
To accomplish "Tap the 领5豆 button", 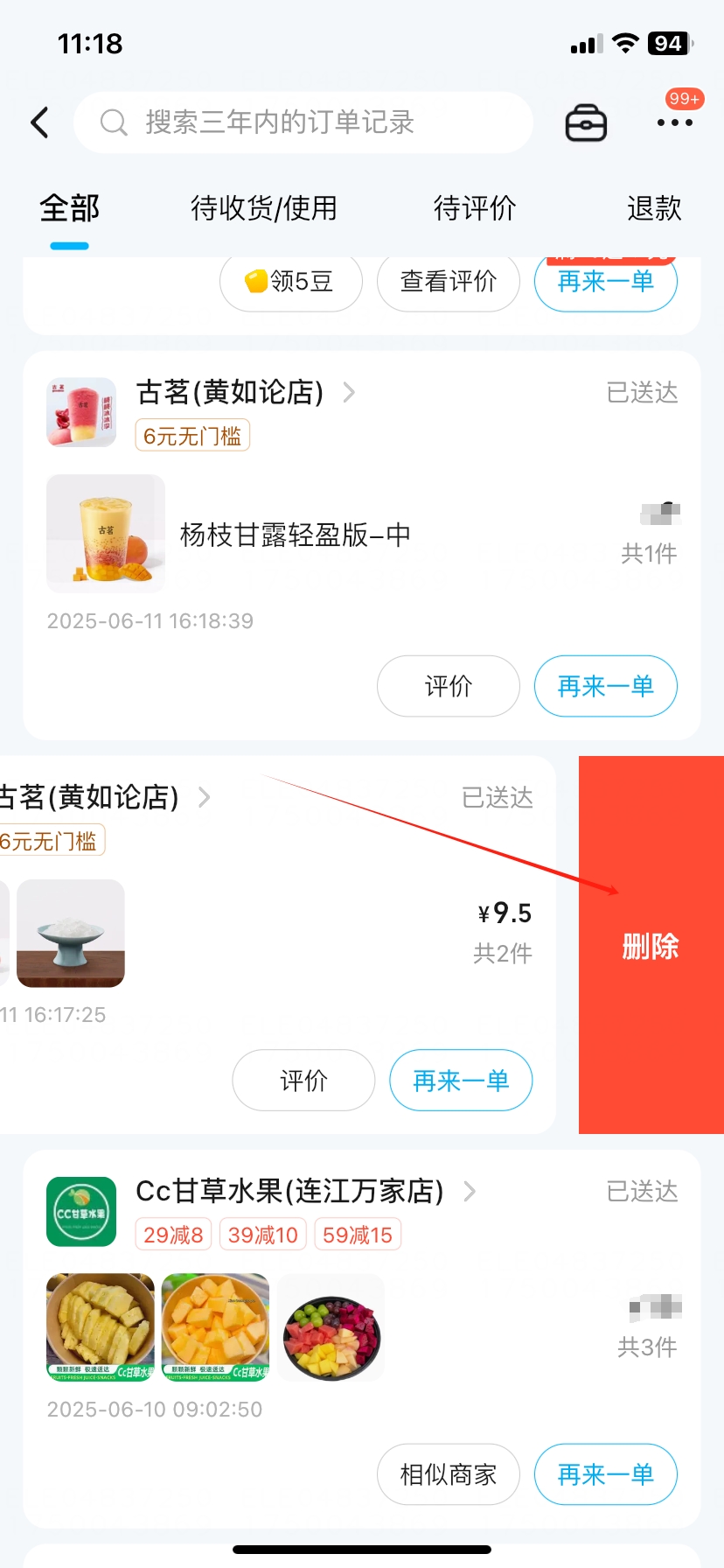I will pyautogui.click(x=290, y=282).
